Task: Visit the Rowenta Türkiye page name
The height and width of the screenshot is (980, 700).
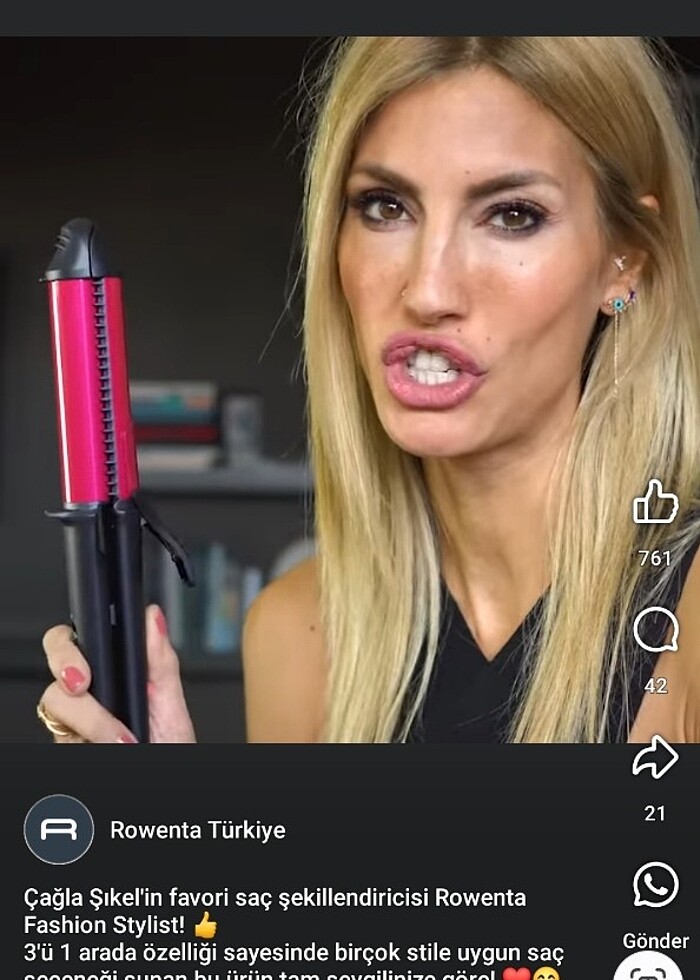Action: [x=197, y=830]
